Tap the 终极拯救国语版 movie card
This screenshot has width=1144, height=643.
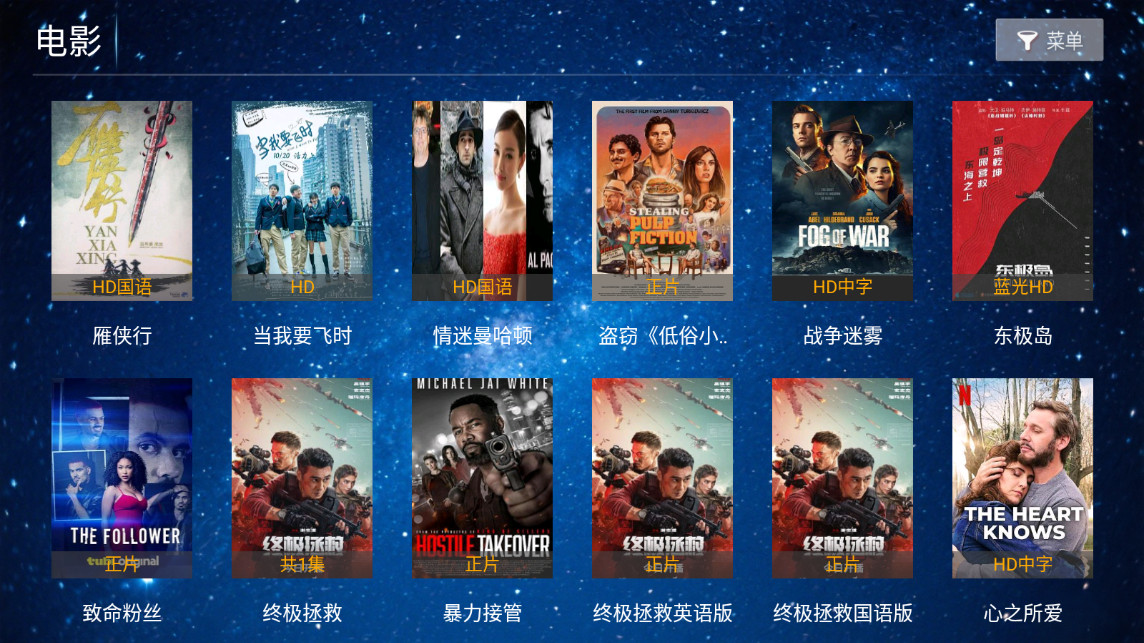842,477
